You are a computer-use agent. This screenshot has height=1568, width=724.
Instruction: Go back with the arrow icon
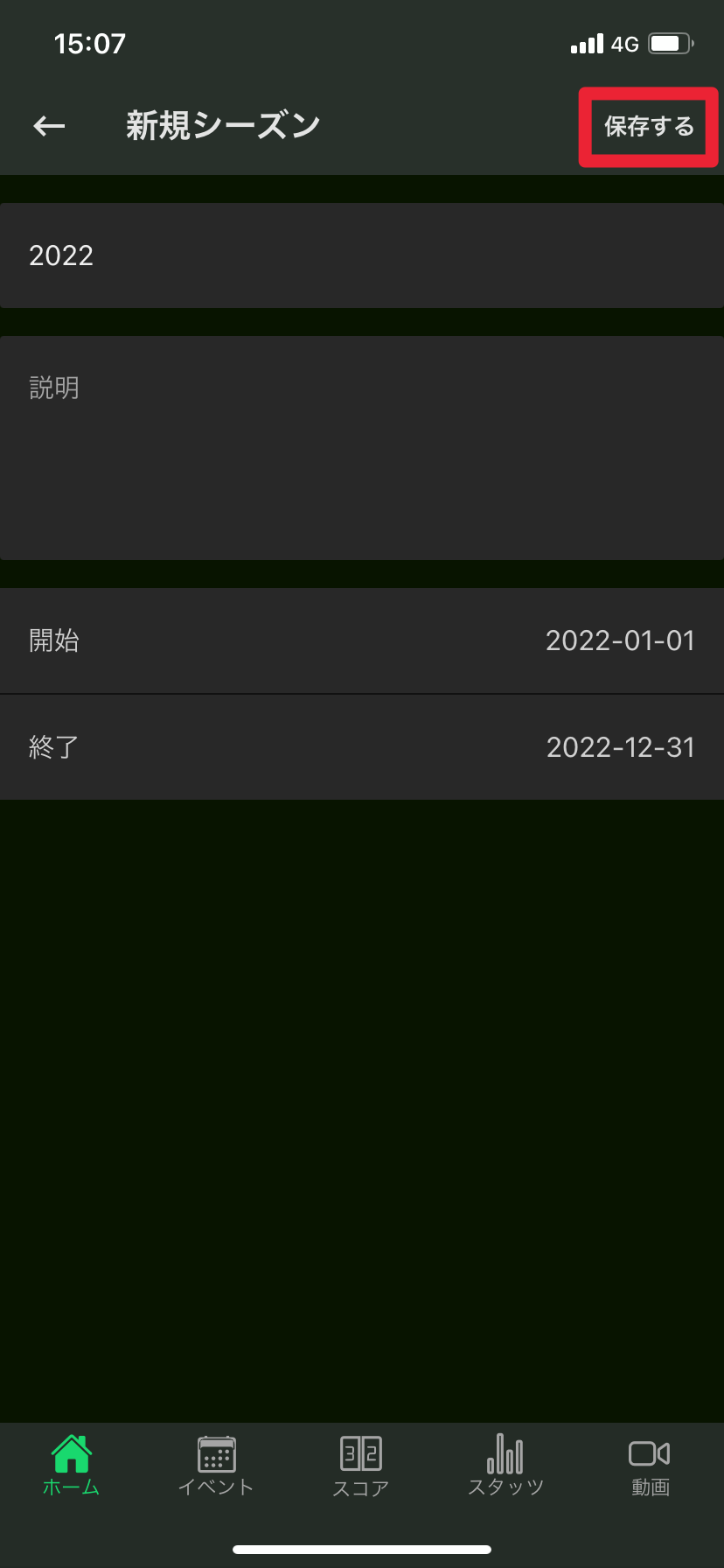click(49, 127)
